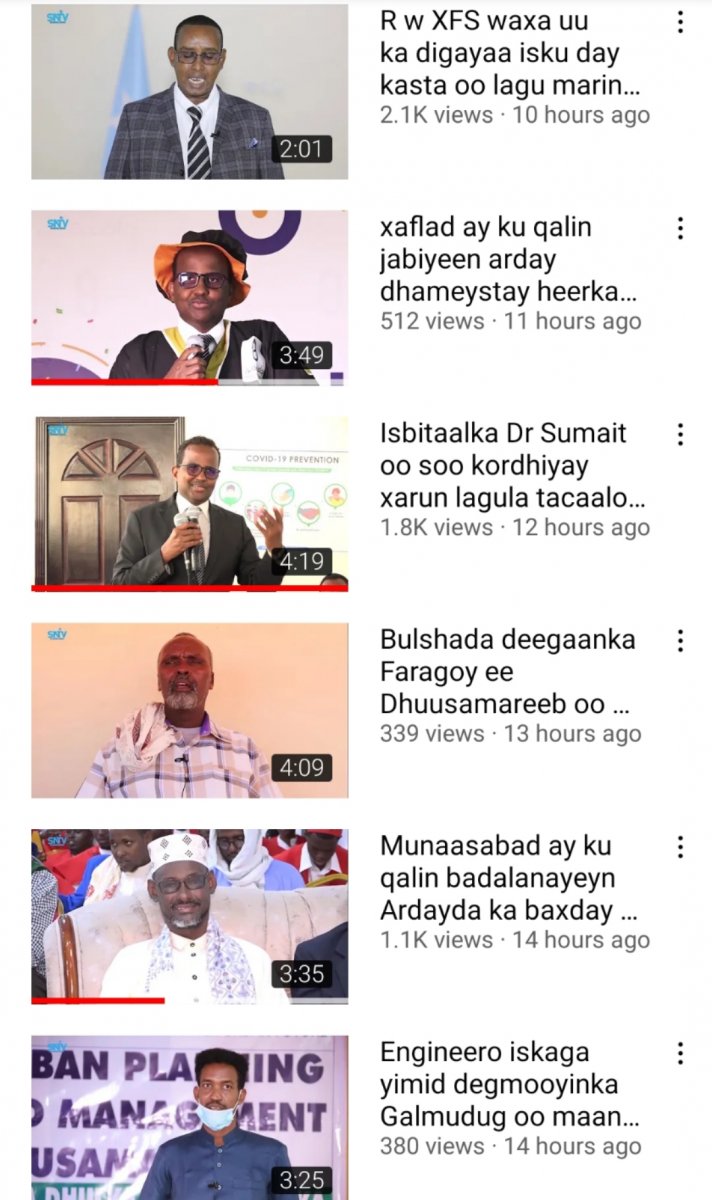
Task: Open the 'xaflad ay ku qalin jabiyeen' video
Action: (509, 260)
